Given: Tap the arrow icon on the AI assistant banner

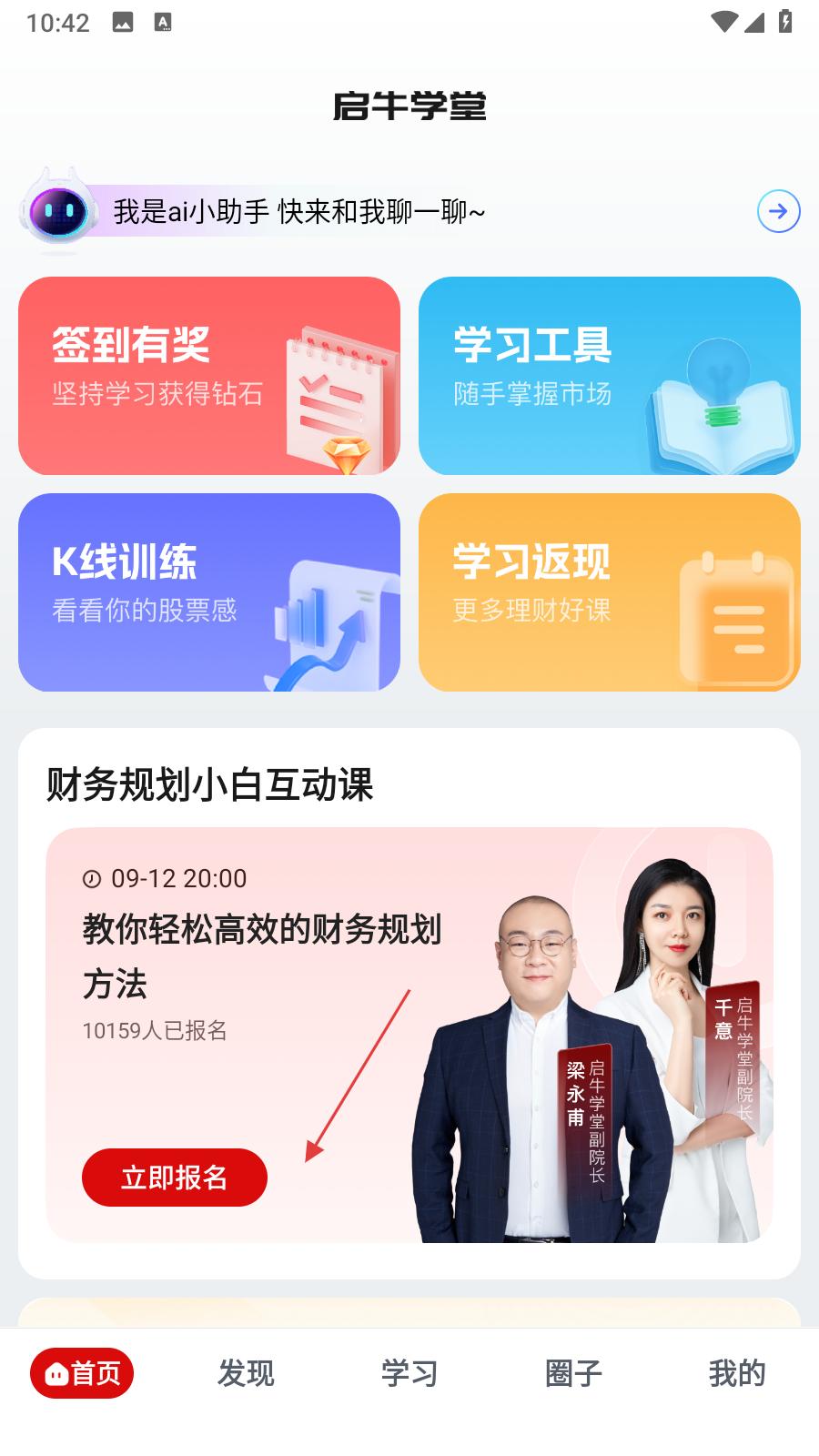Looking at the screenshot, I should pyautogui.click(x=778, y=212).
